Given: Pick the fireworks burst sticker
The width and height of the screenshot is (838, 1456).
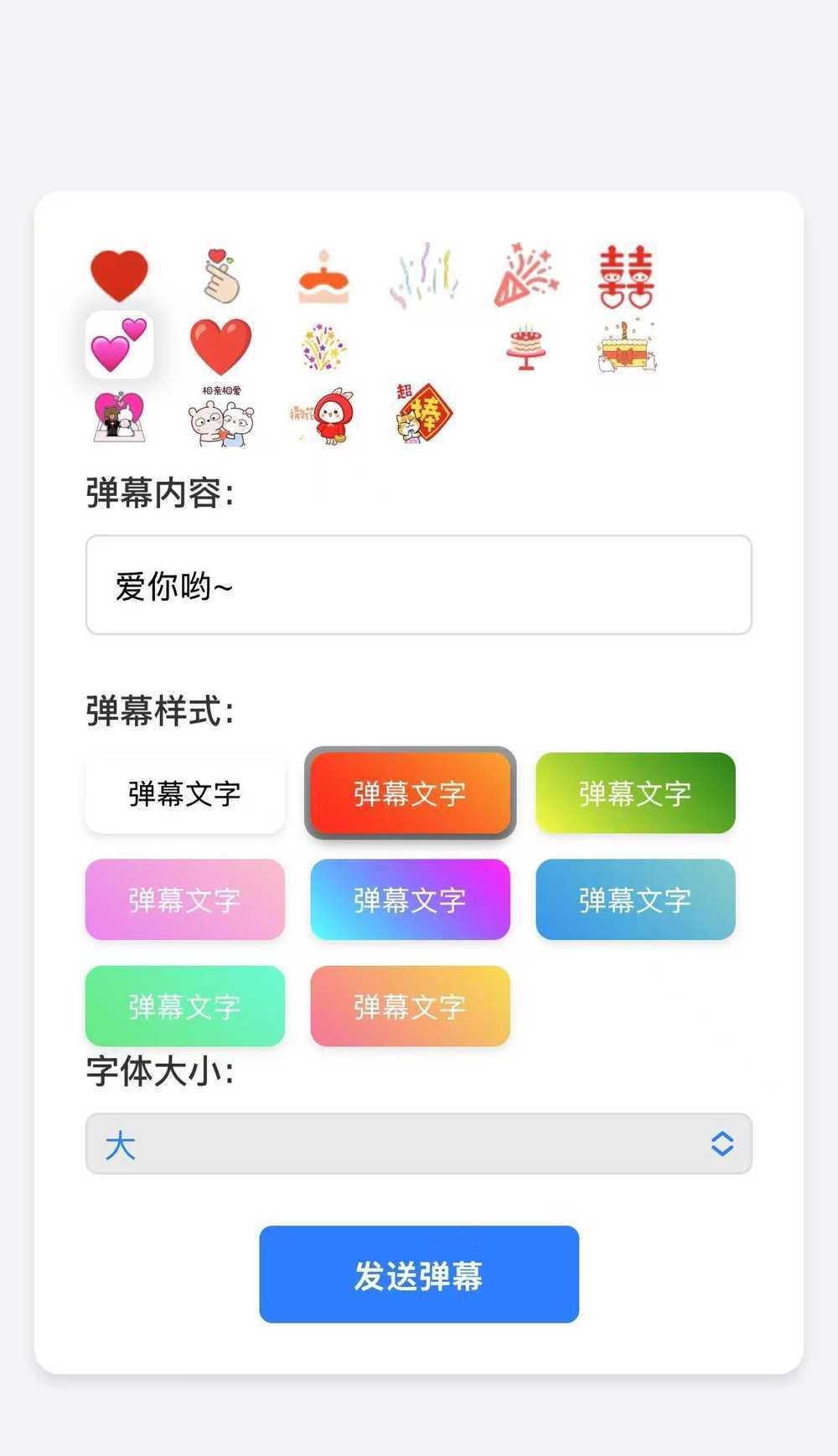Looking at the screenshot, I should [323, 347].
